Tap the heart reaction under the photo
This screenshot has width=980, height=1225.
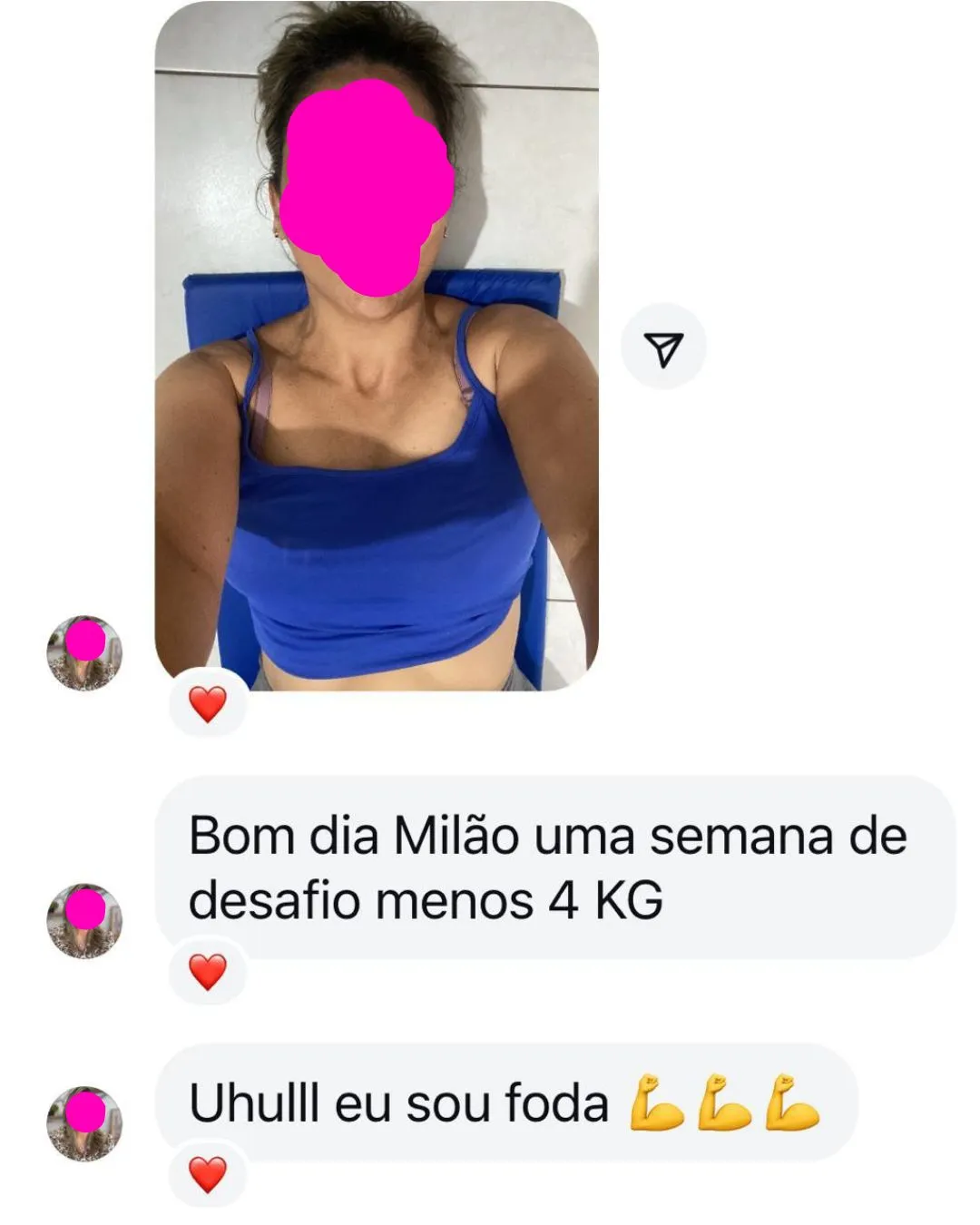pyautogui.click(x=208, y=704)
